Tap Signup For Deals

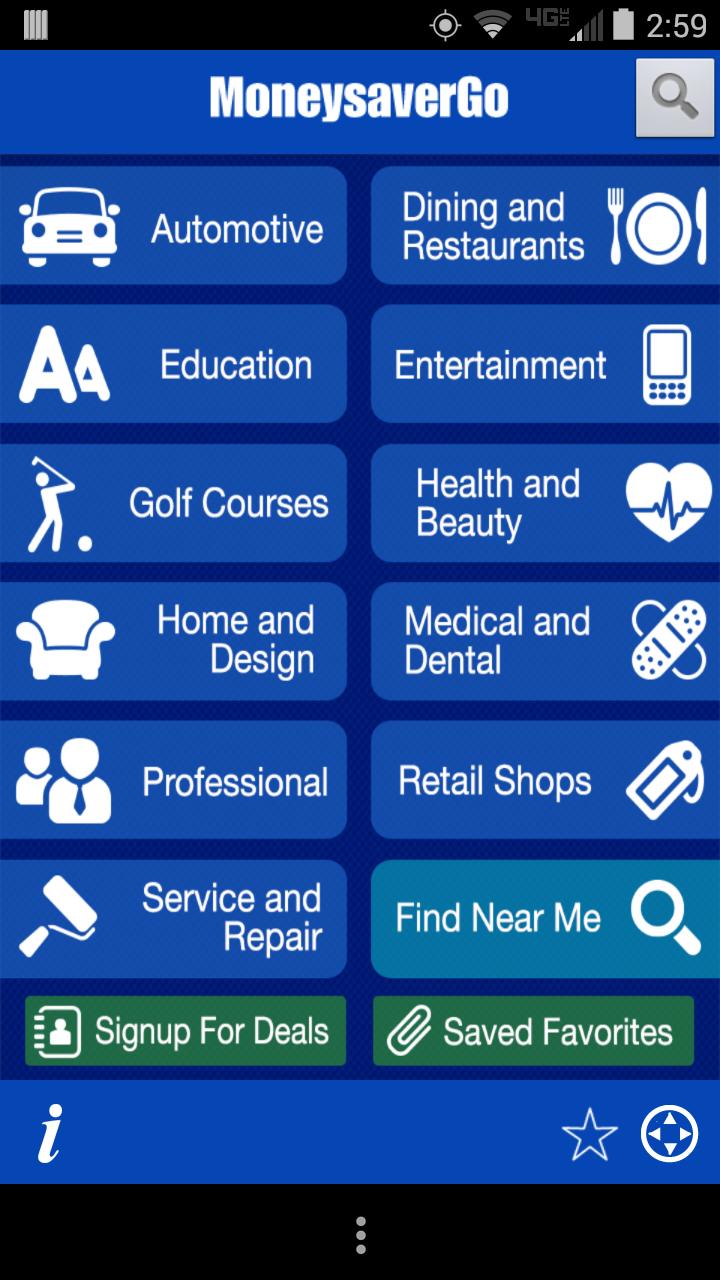coord(186,1031)
